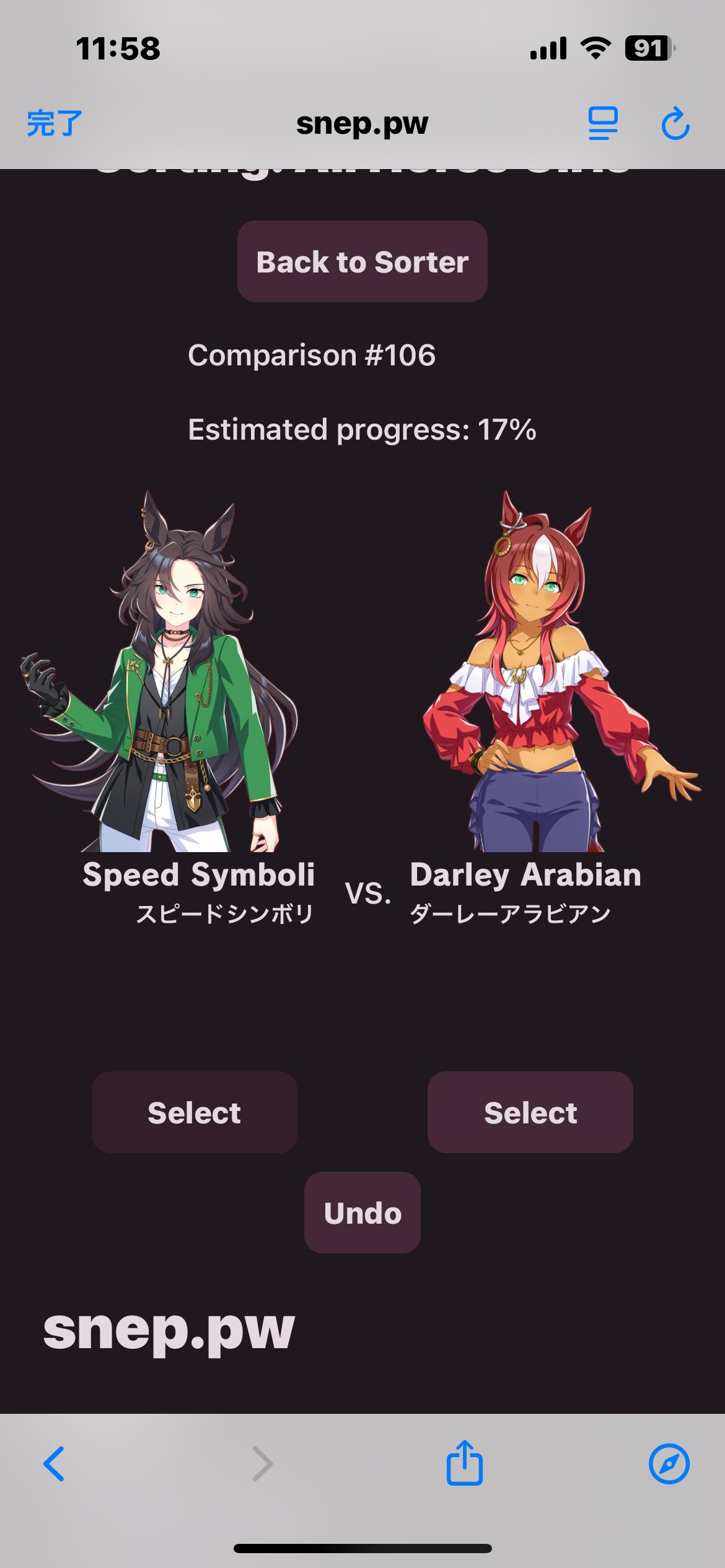Select Darley Arabian
Viewport: 725px width, 1568px height.
coord(530,1112)
